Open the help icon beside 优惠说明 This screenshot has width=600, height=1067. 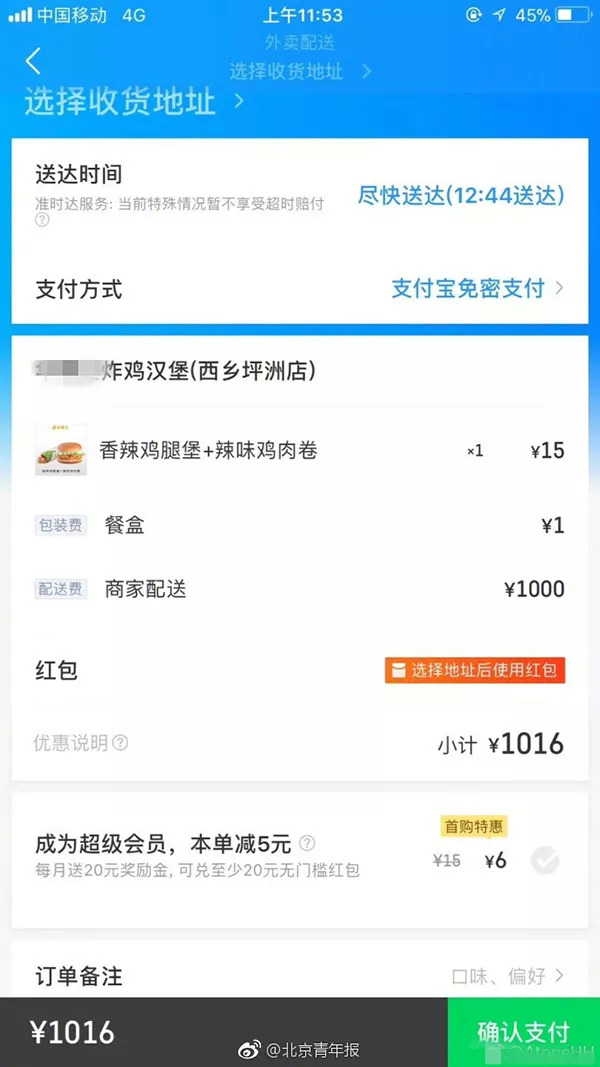pos(120,743)
